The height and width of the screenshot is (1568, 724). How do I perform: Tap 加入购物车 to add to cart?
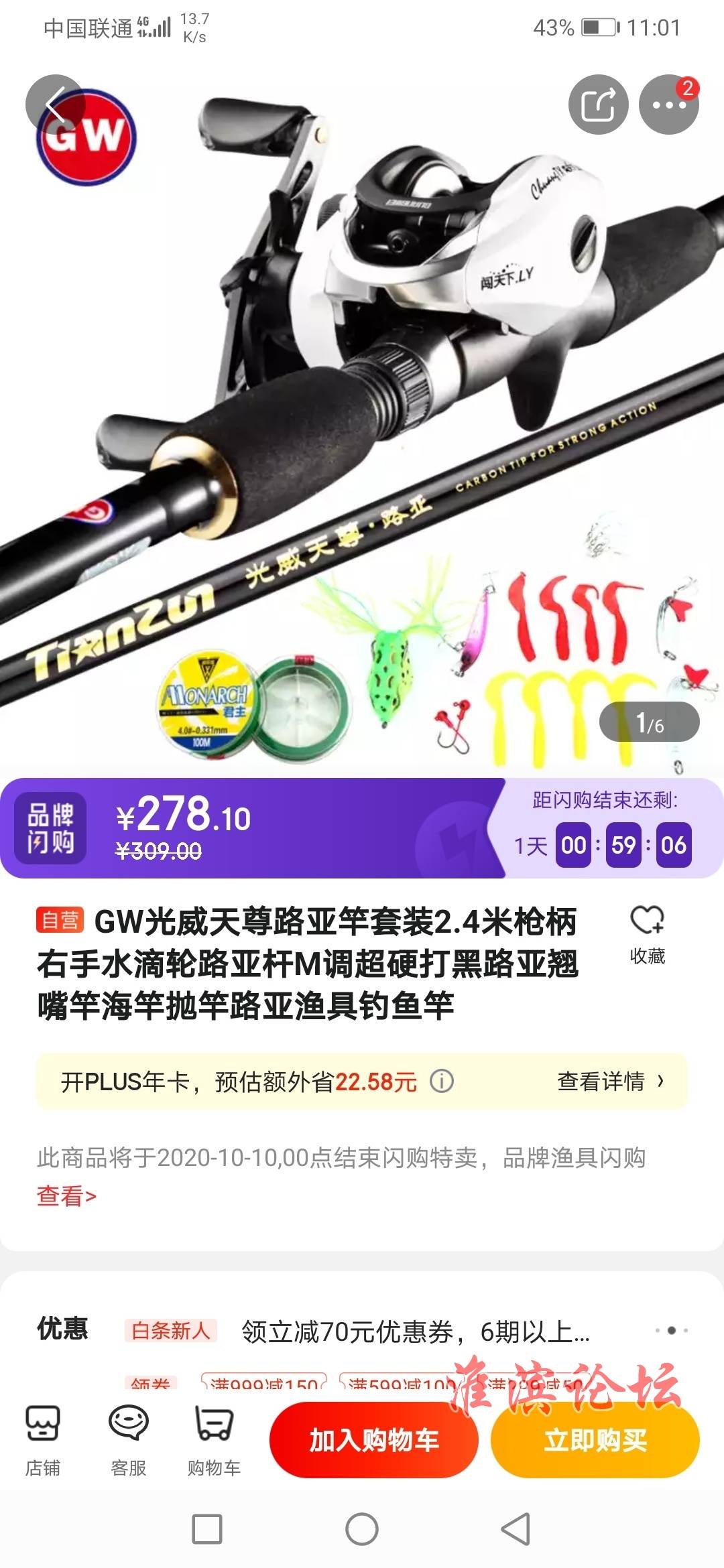pyautogui.click(x=373, y=1439)
